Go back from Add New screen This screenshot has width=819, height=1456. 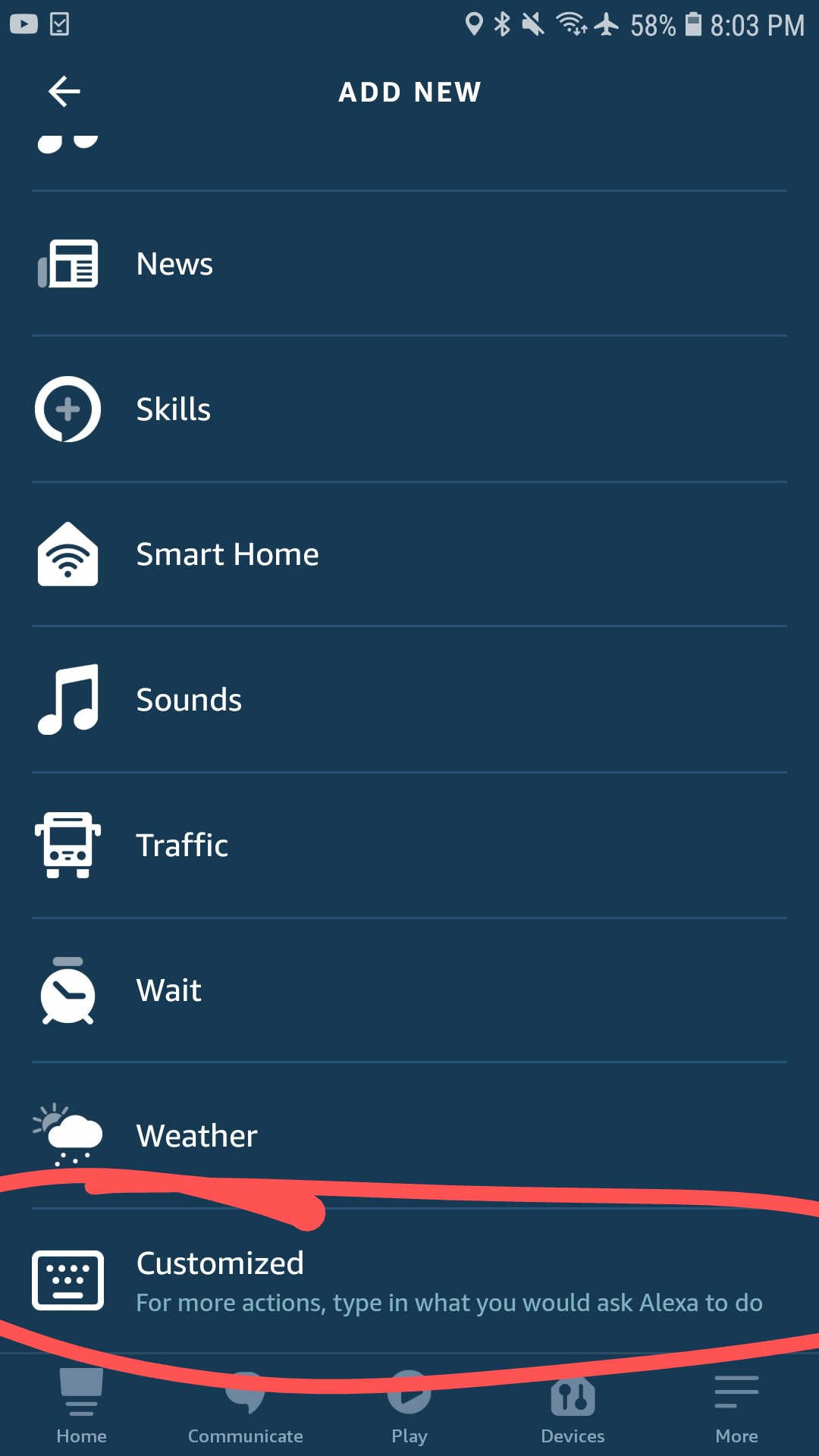64,92
